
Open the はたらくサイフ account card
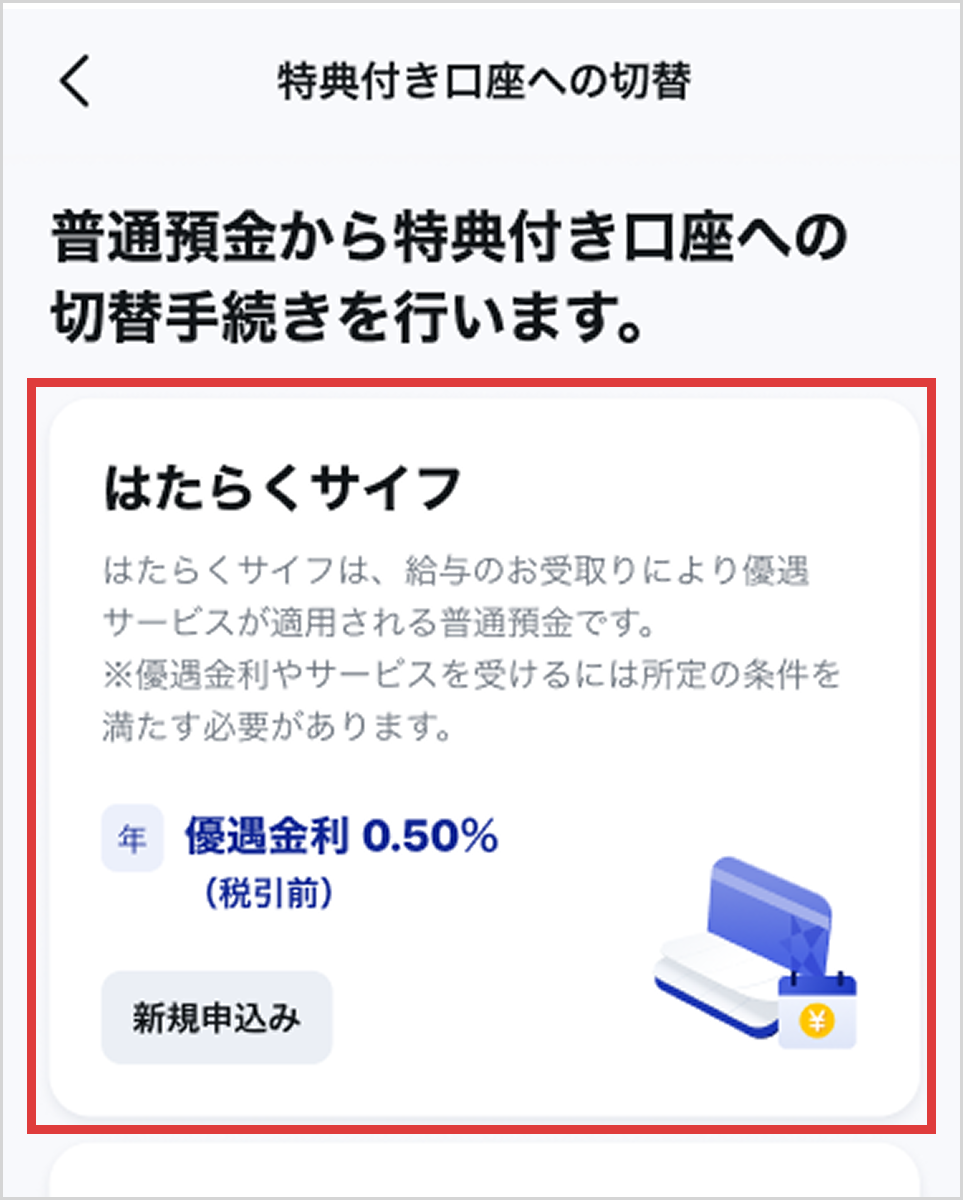484,640
